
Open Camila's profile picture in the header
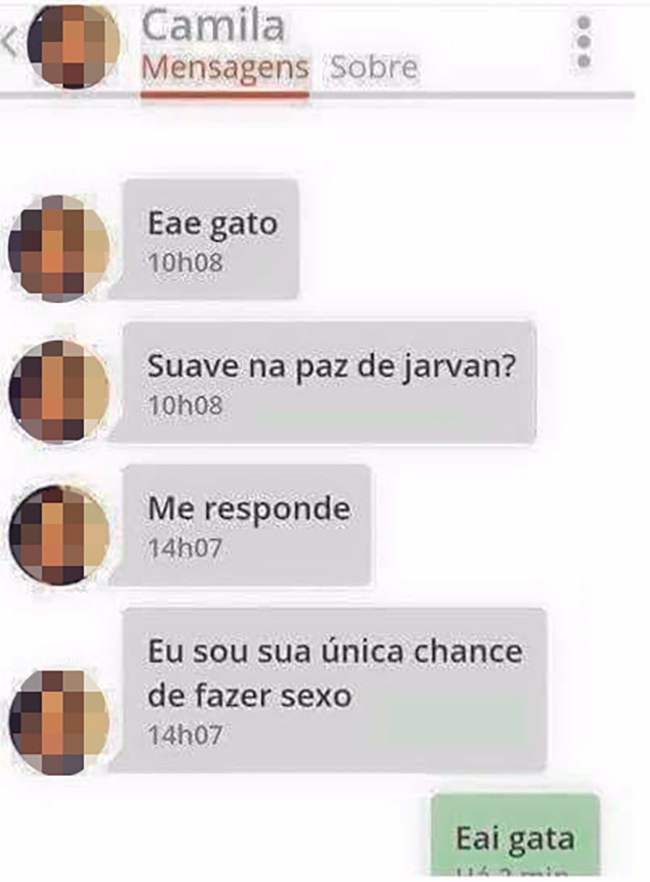[74, 46]
